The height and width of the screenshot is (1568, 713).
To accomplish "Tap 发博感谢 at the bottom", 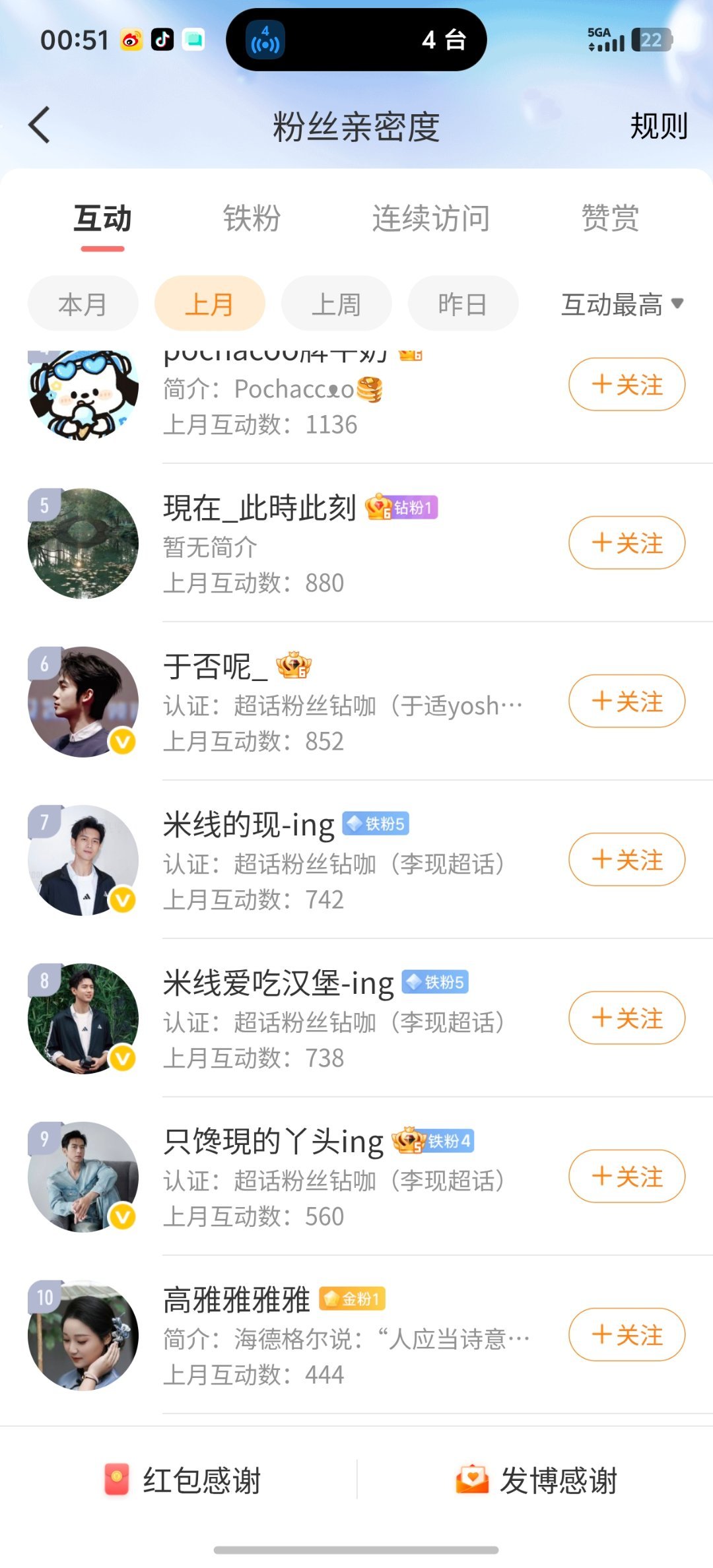I will 537,1480.
